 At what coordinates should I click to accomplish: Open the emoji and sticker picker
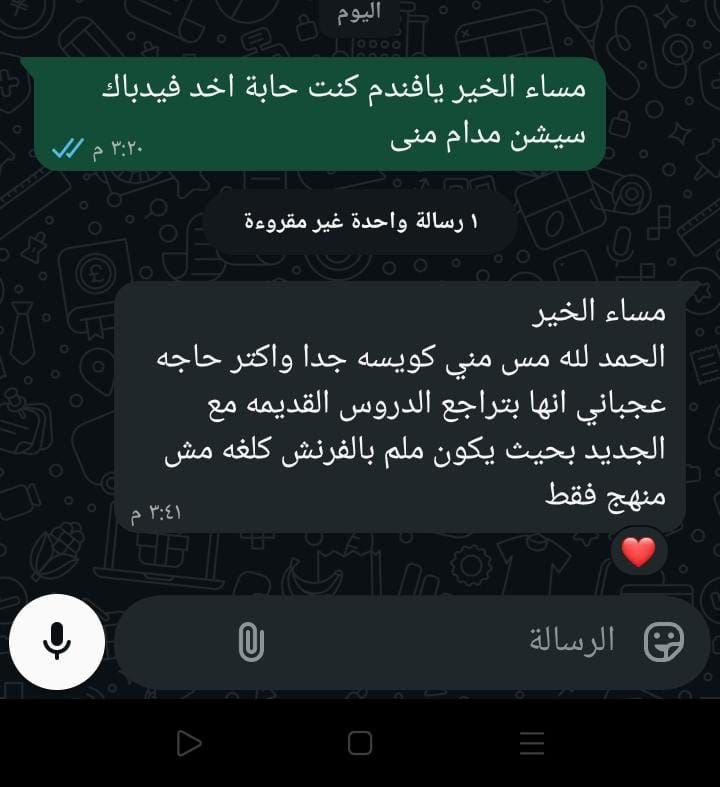click(x=663, y=641)
